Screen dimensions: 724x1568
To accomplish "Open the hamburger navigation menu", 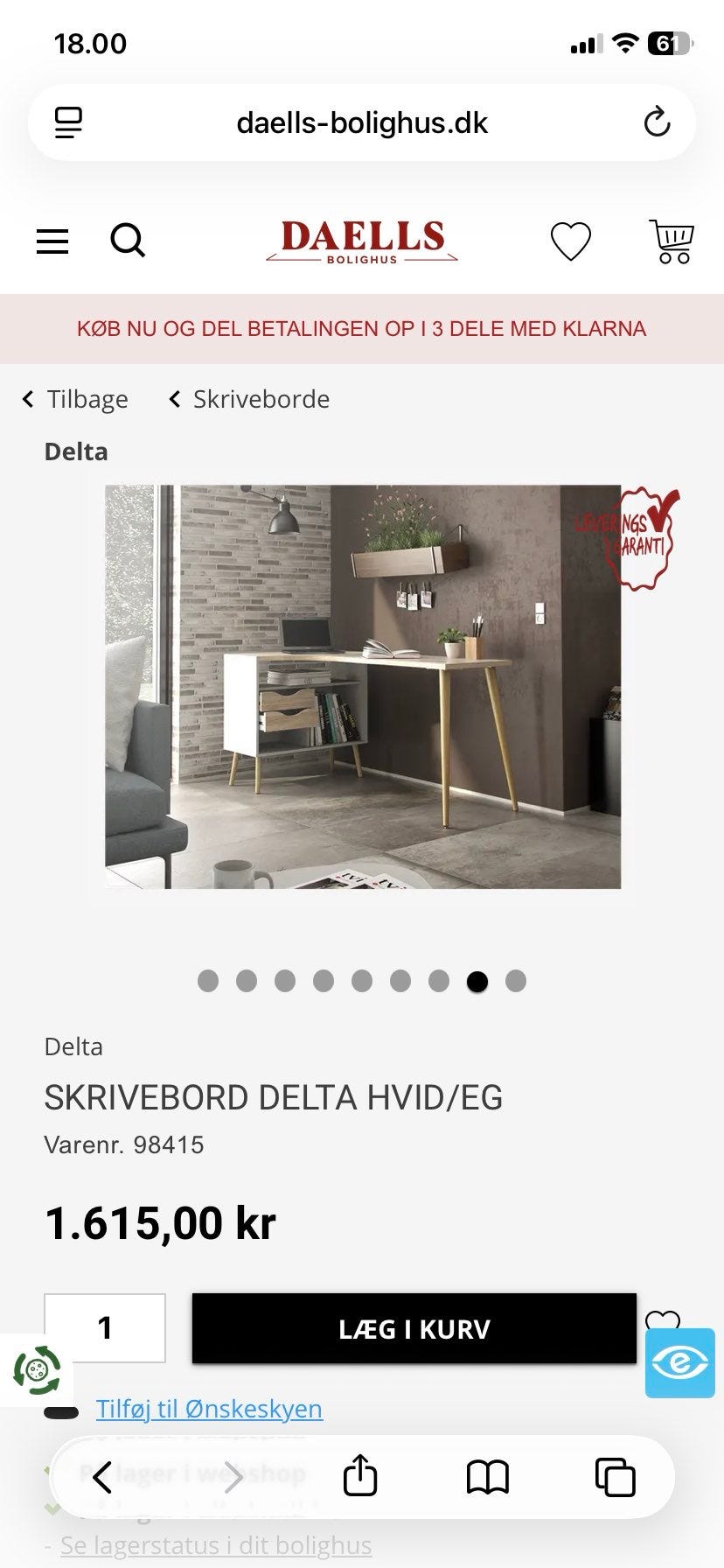I will tap(52, 241).
